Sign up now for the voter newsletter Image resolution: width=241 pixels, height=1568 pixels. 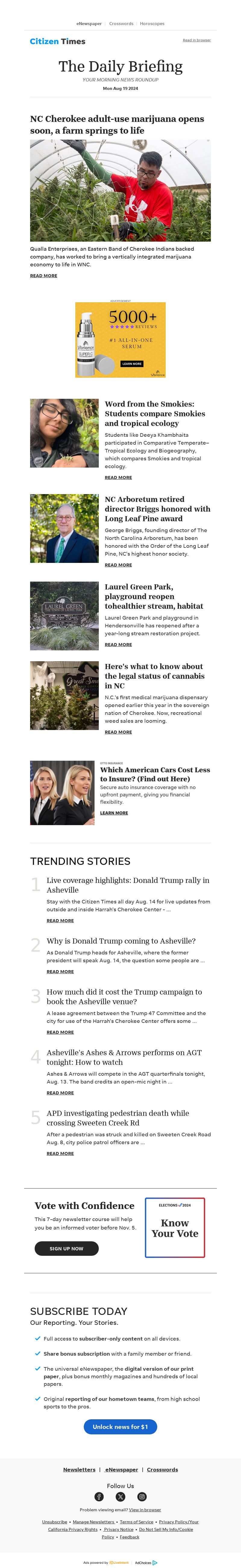click(66, 1248)
